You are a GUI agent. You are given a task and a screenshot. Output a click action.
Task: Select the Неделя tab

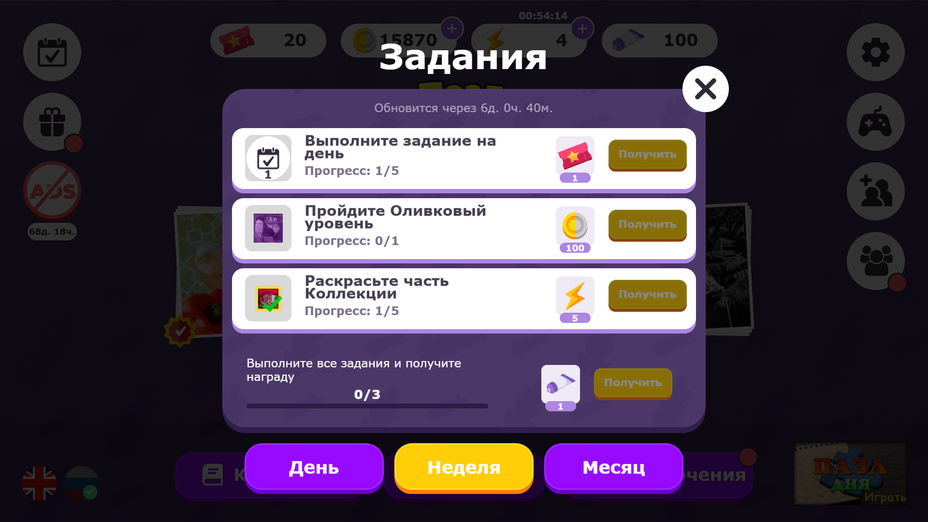pos(463,467)
